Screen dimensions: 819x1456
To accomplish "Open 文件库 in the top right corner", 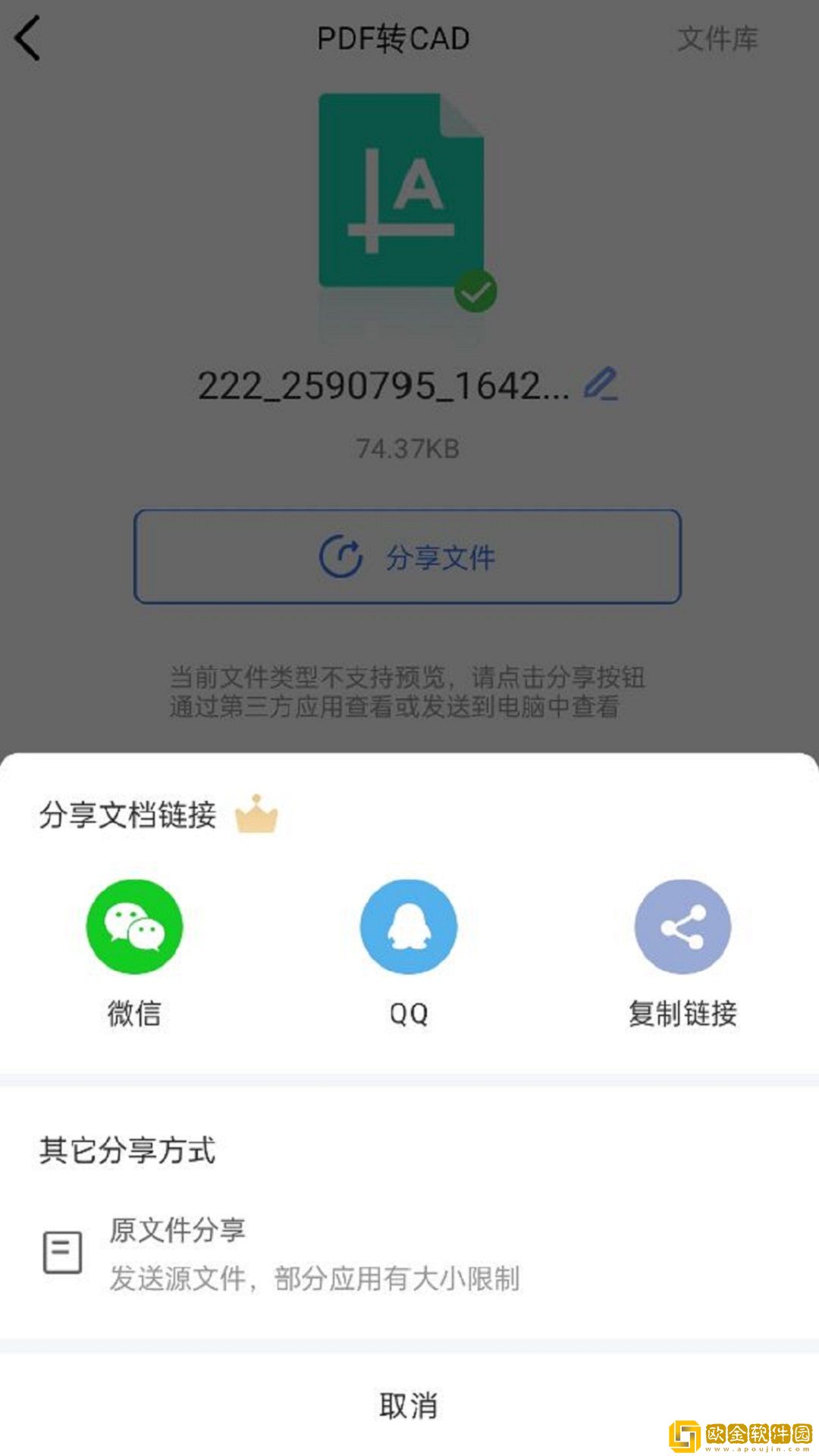I will 718,39.
